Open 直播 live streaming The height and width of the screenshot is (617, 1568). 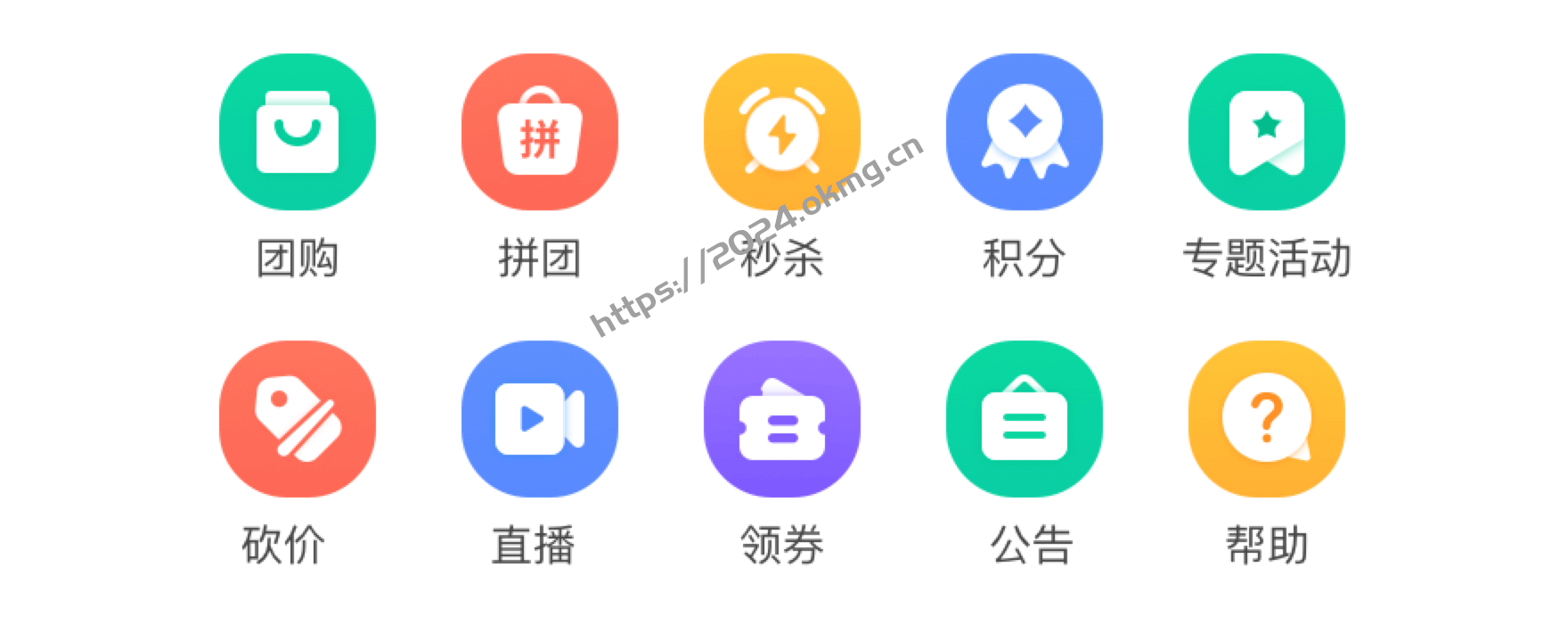[539, 419]
